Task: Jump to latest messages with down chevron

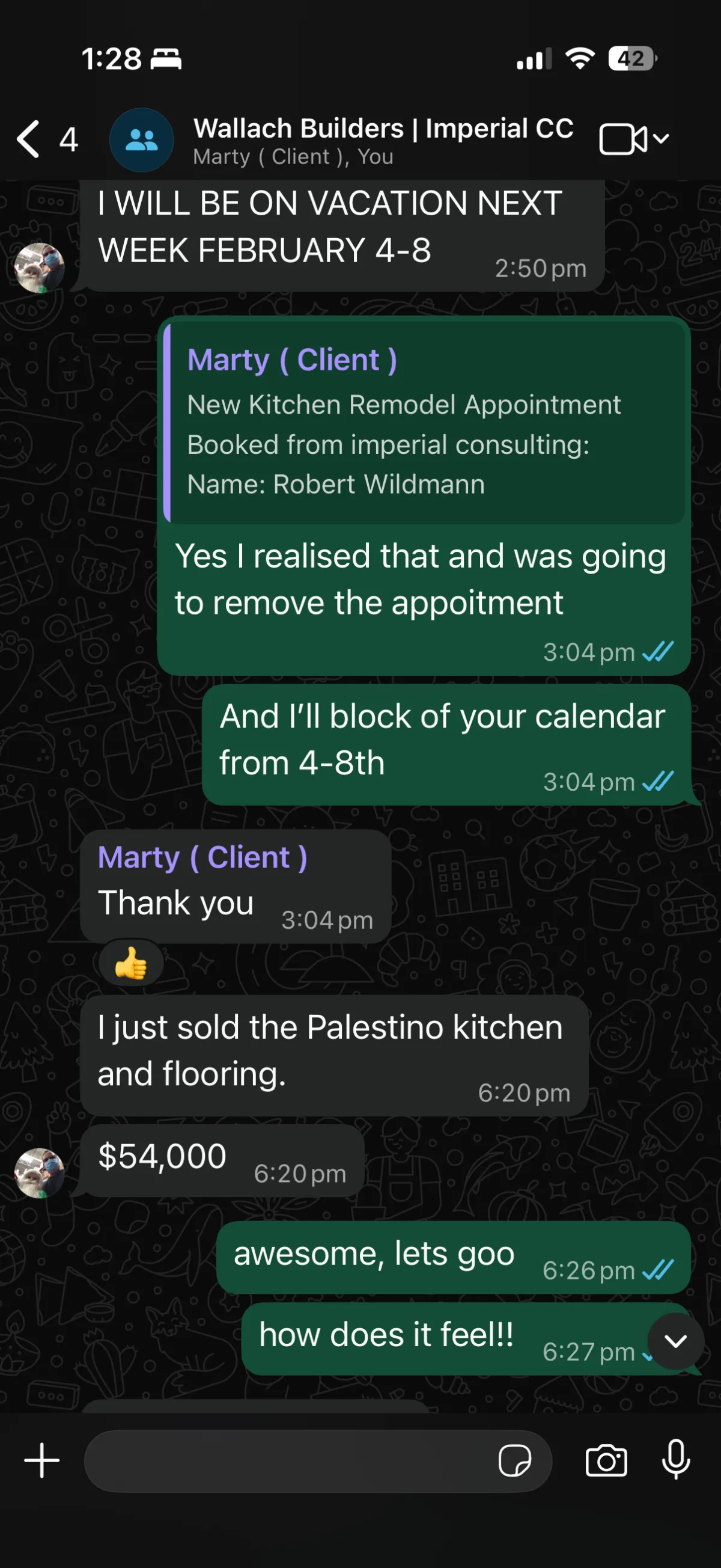Action: click(x=675, y=1341)
